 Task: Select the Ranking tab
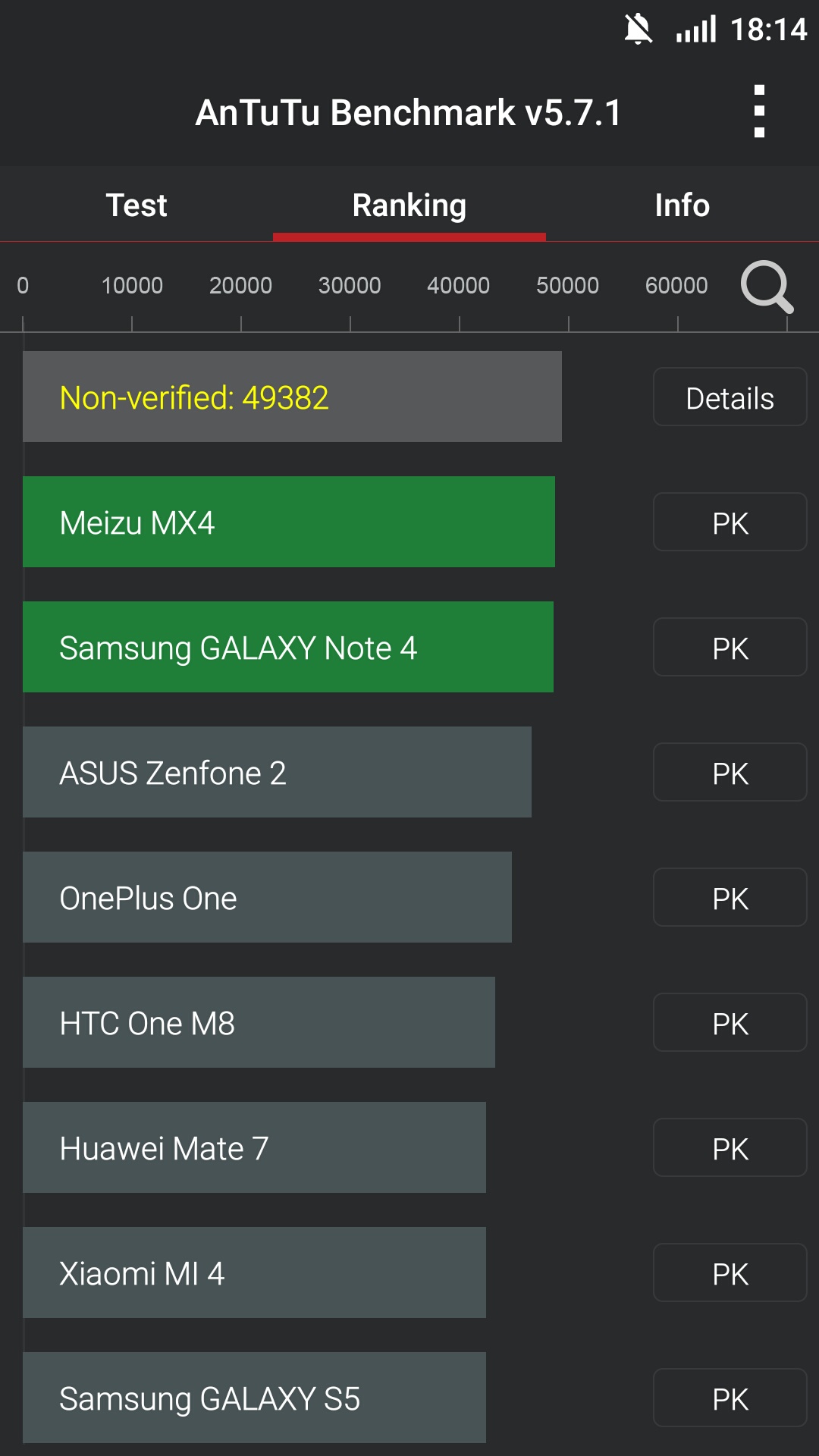409,205
